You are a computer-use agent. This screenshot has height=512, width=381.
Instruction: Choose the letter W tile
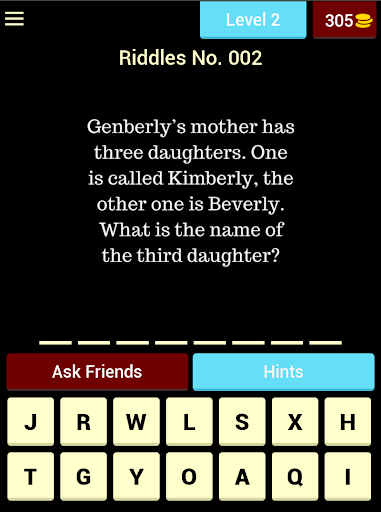[136, 422]
